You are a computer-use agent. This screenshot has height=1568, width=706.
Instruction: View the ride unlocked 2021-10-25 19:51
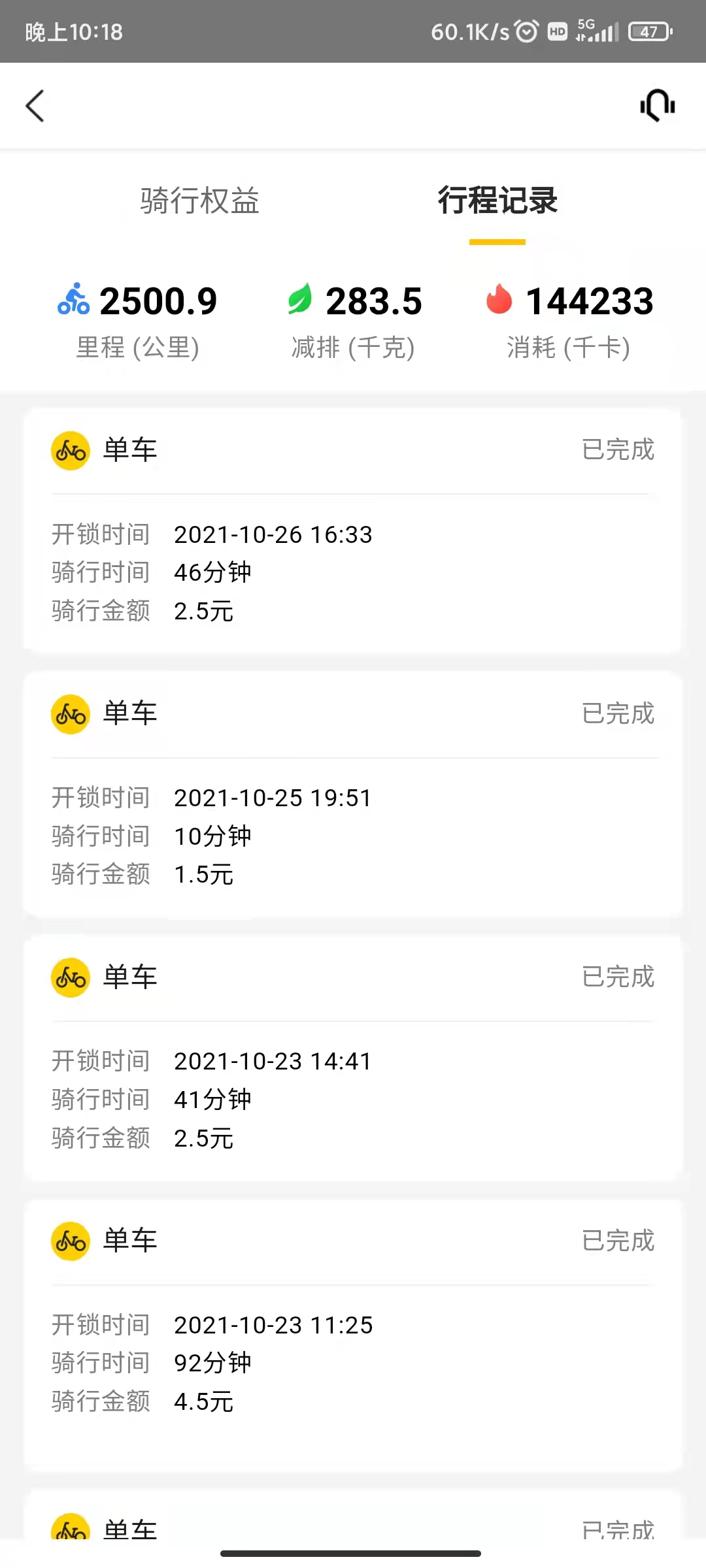(353, 794)
